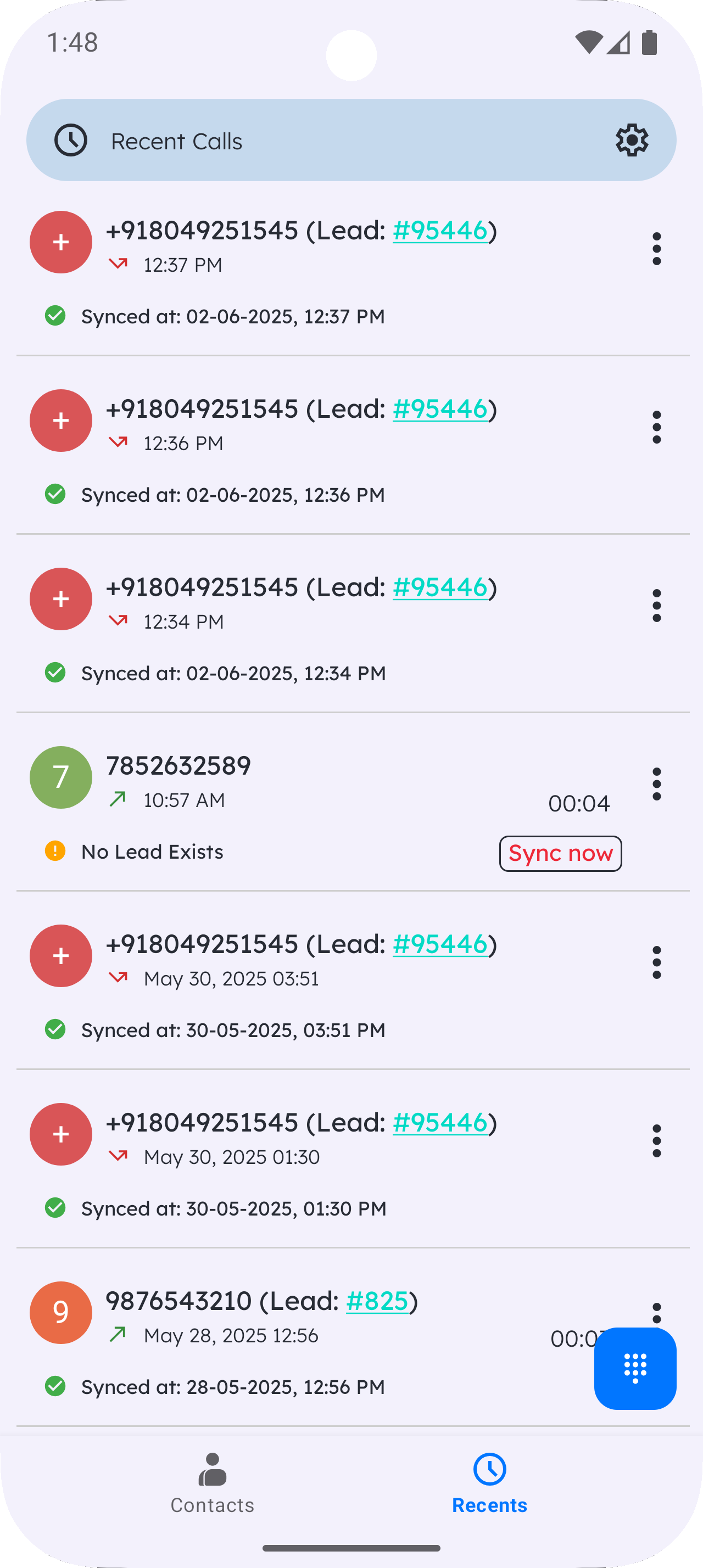Open lead #95446 link in 12:36 PM call
This screenshot has height=1568, width=703.
coord(440,409)
